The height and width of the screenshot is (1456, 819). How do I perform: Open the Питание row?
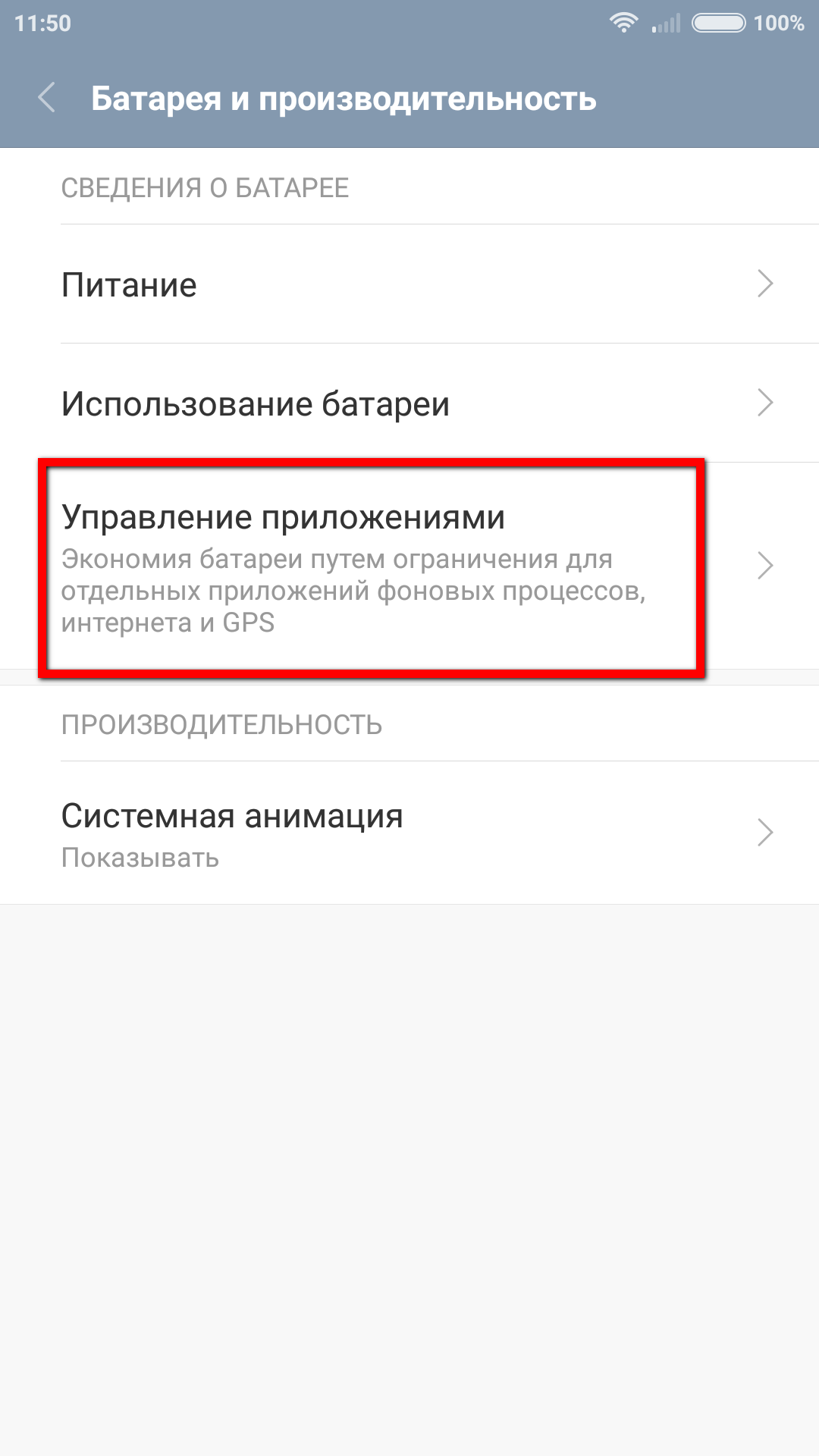point(409,284)
